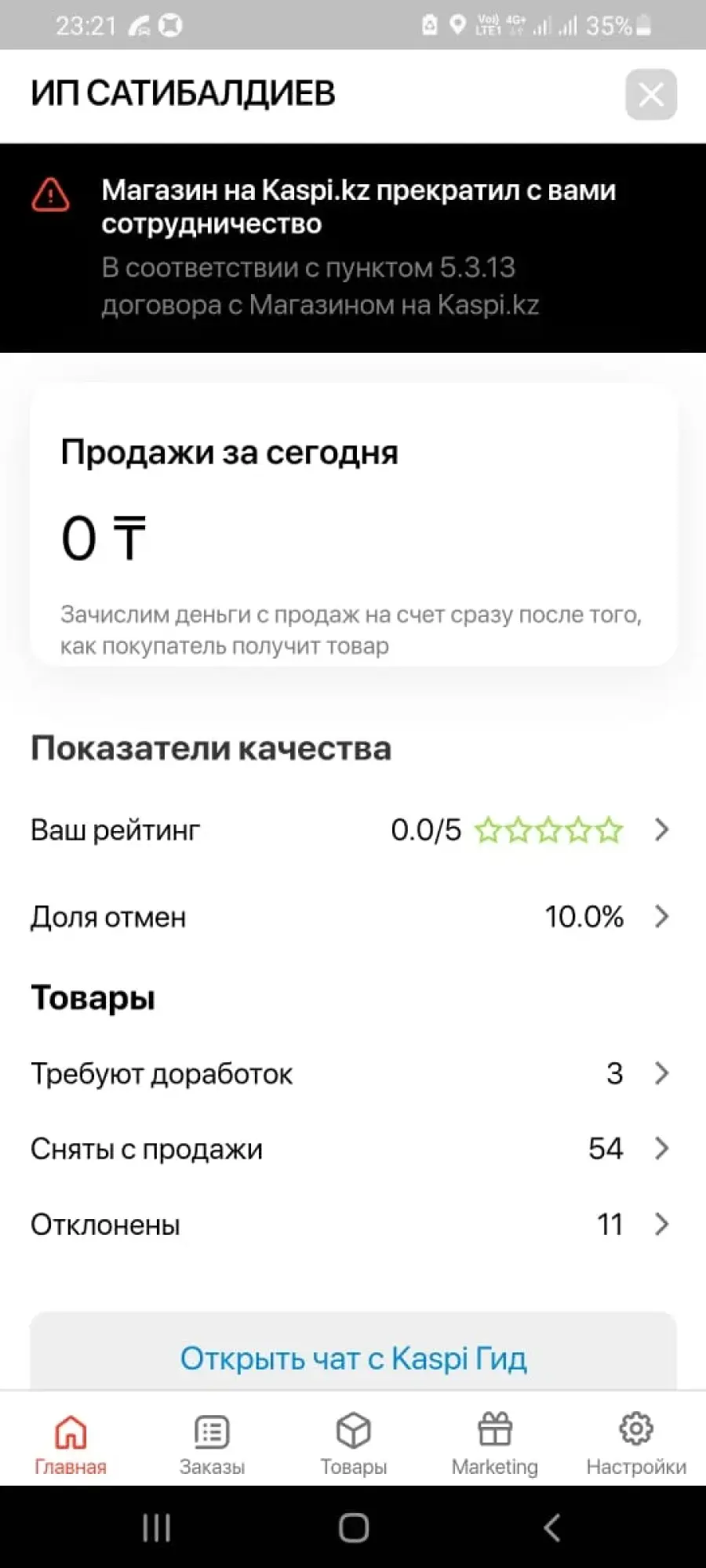Tap the system back button

(x=552, y=1528)
